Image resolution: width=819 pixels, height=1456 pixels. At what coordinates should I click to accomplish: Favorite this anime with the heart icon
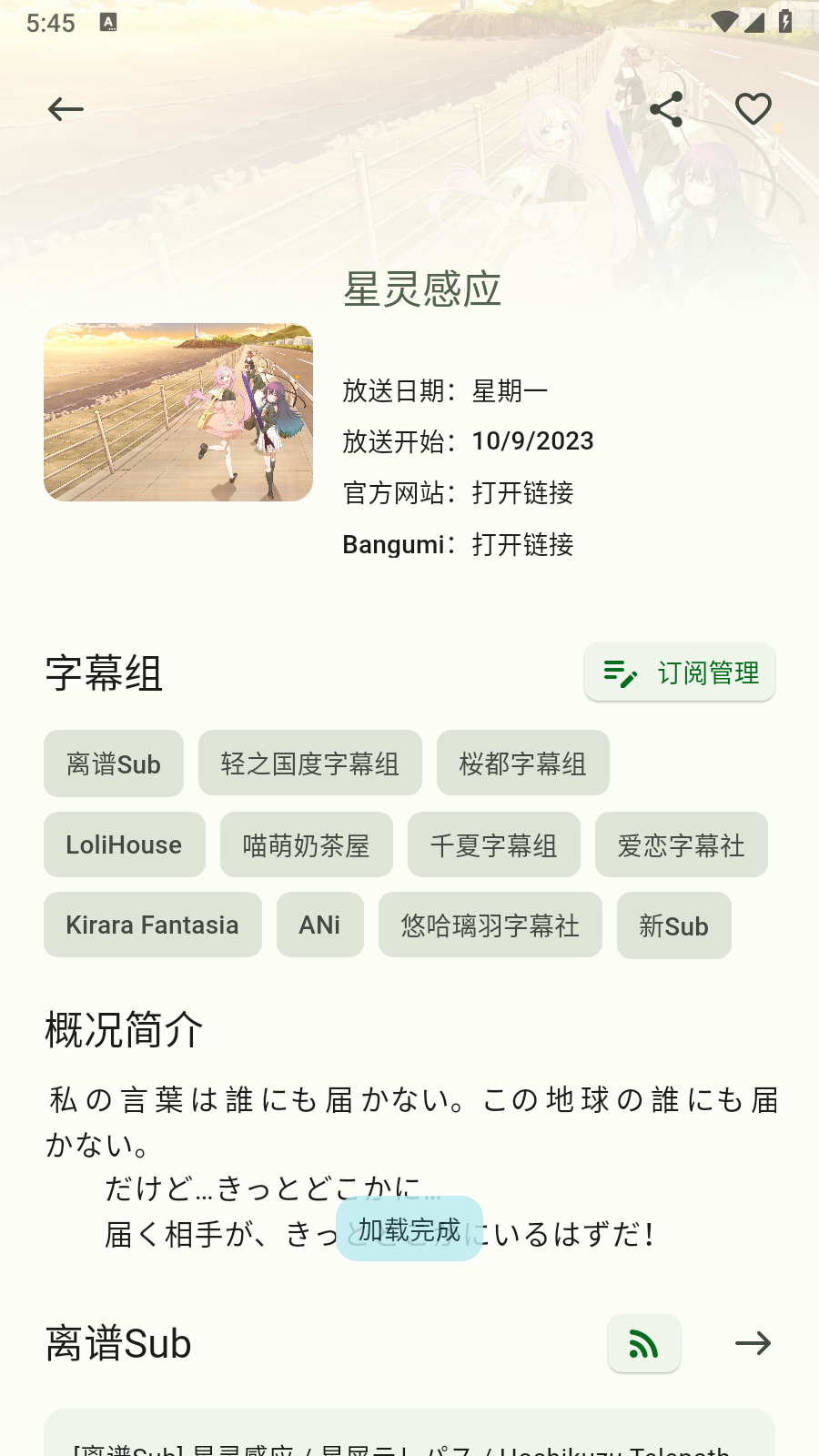(753, 108)
